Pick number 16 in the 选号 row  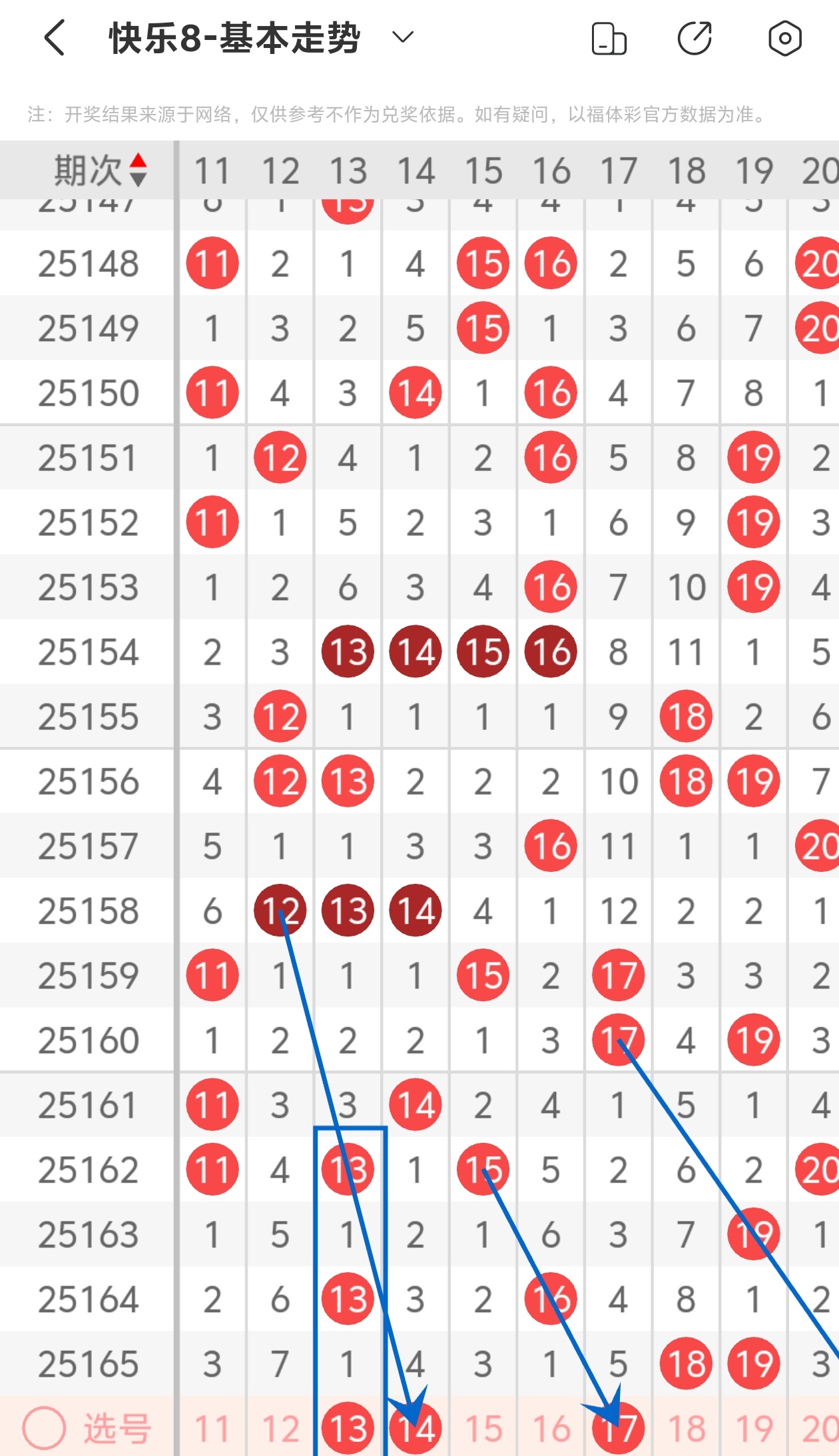(x=551, y=1429)
